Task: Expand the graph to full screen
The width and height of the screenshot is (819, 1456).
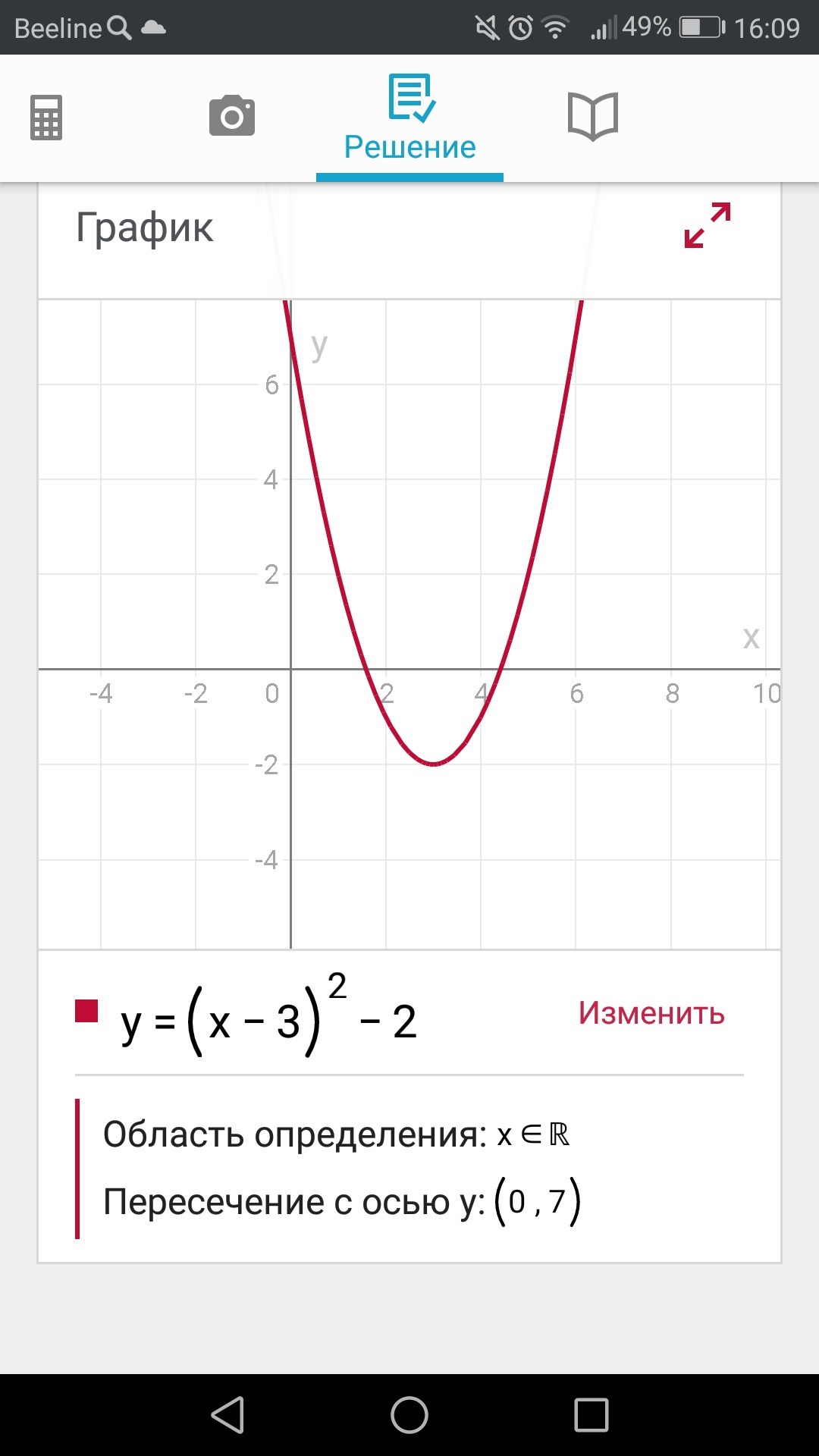Action: tap(708, 225)
